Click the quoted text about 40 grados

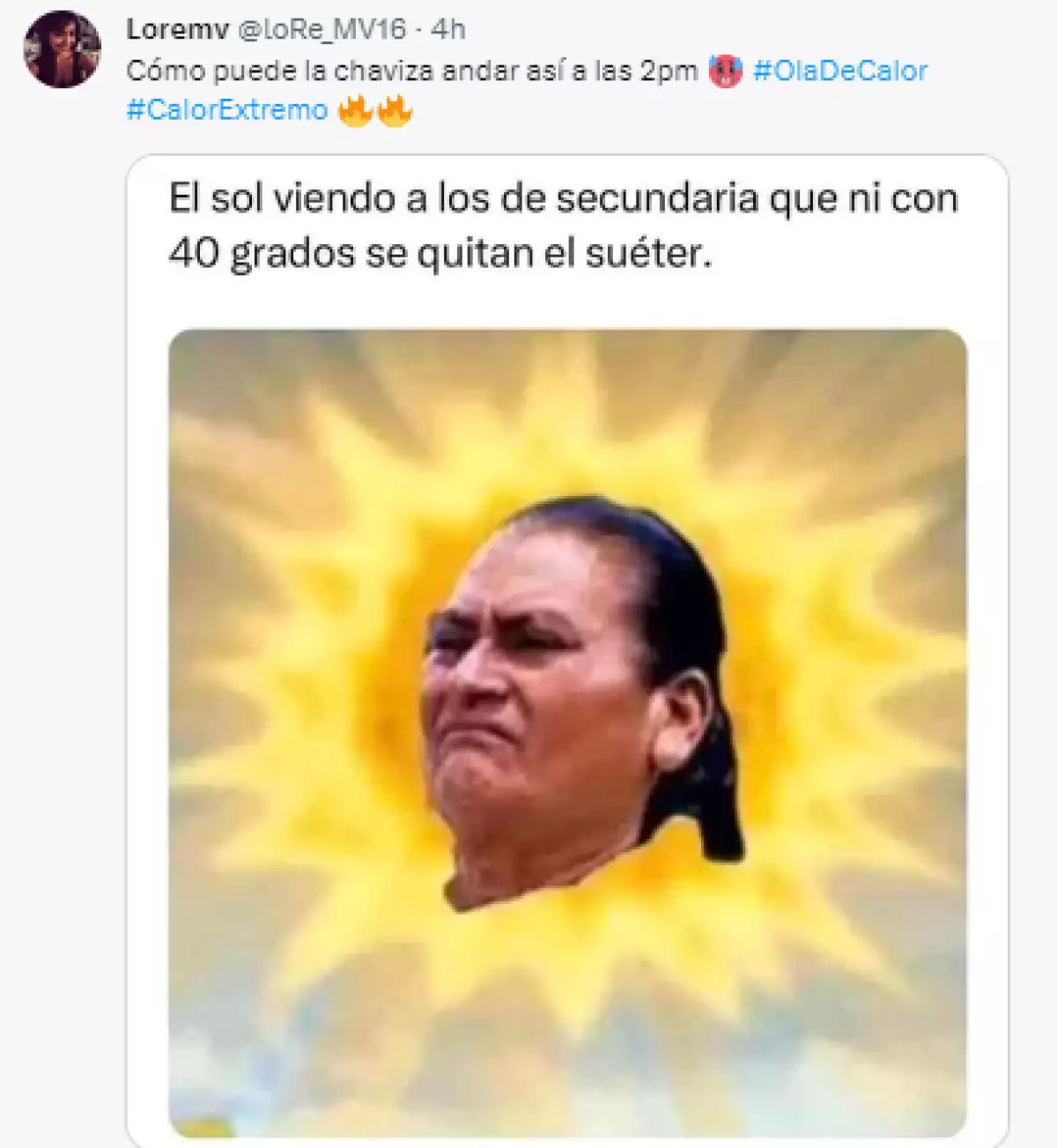click(440, 253)
